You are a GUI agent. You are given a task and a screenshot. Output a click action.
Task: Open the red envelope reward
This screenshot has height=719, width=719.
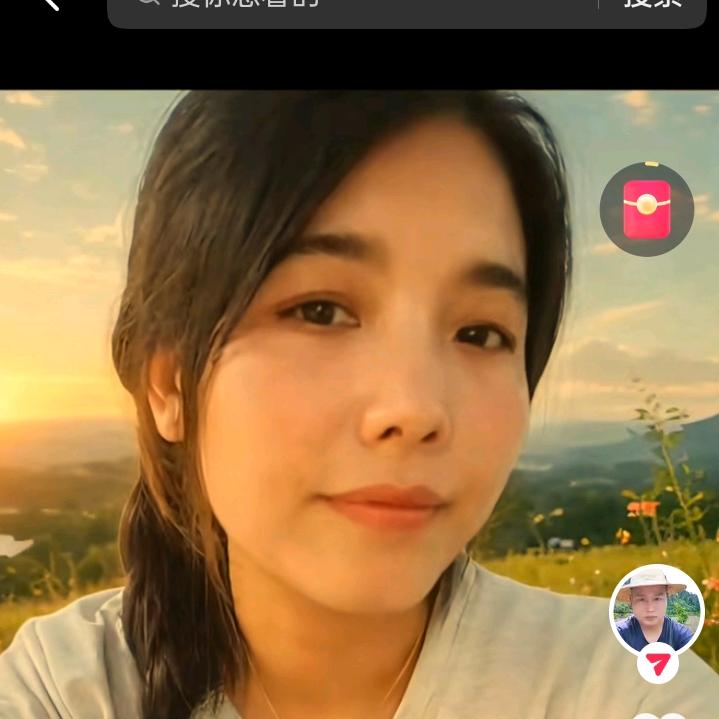647,209
